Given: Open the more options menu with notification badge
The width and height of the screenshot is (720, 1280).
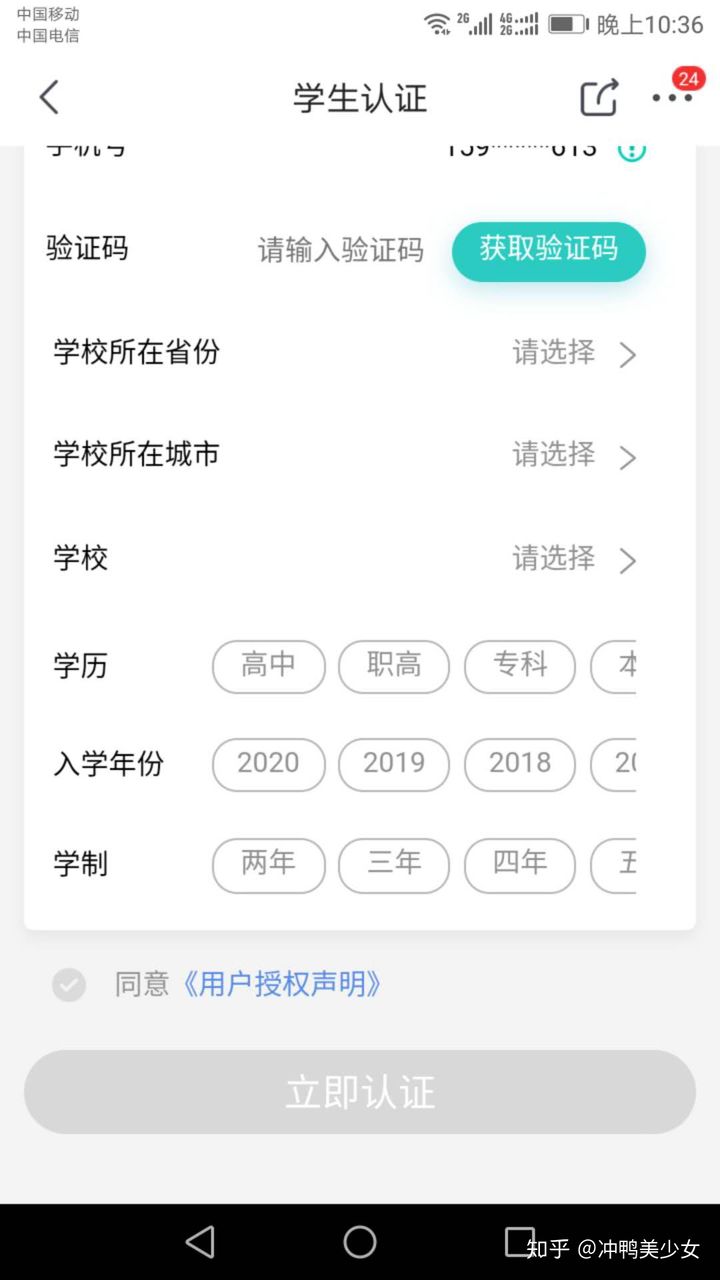Looking at the screenshot, I should pos(668,97).
